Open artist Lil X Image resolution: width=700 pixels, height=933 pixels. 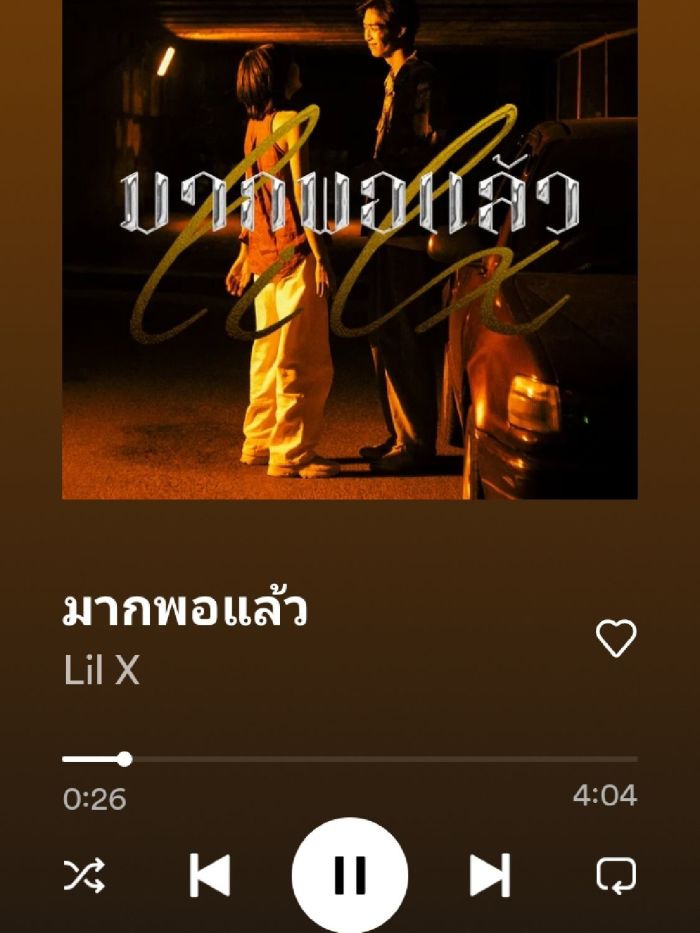pyautogui.click(x=101, y=671)
